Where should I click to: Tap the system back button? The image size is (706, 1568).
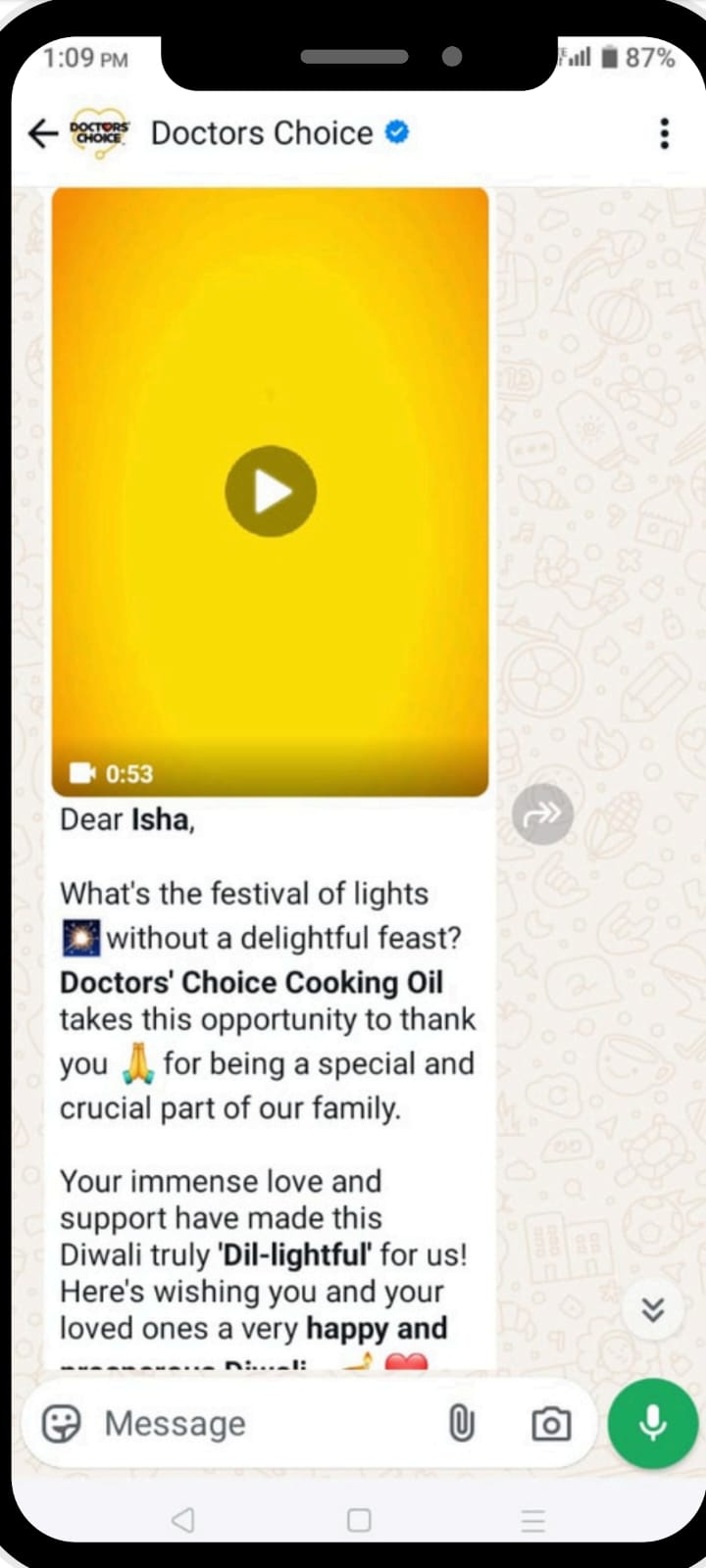(182, 1520)
